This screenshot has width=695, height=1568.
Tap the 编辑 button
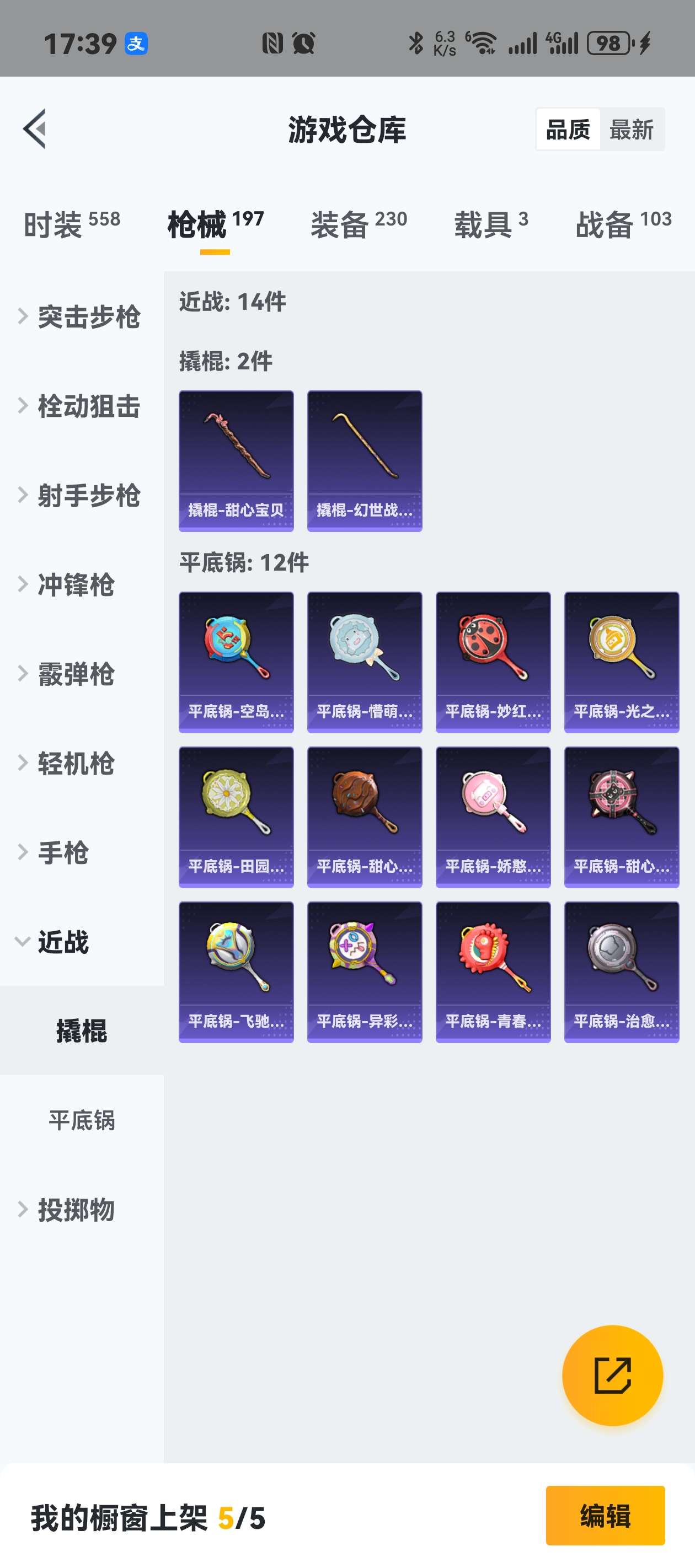click(605, 1516)
